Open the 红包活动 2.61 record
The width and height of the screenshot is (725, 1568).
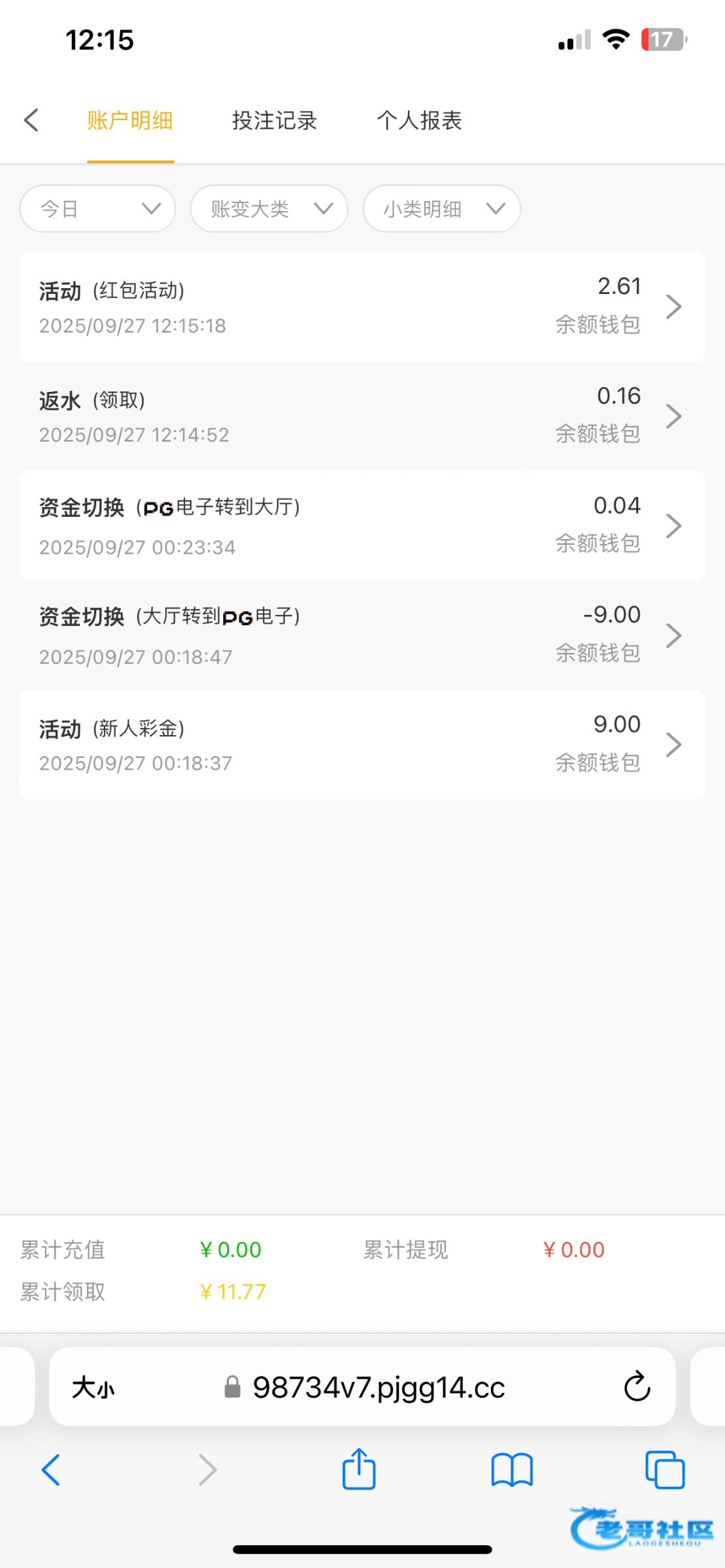point(362,306)
